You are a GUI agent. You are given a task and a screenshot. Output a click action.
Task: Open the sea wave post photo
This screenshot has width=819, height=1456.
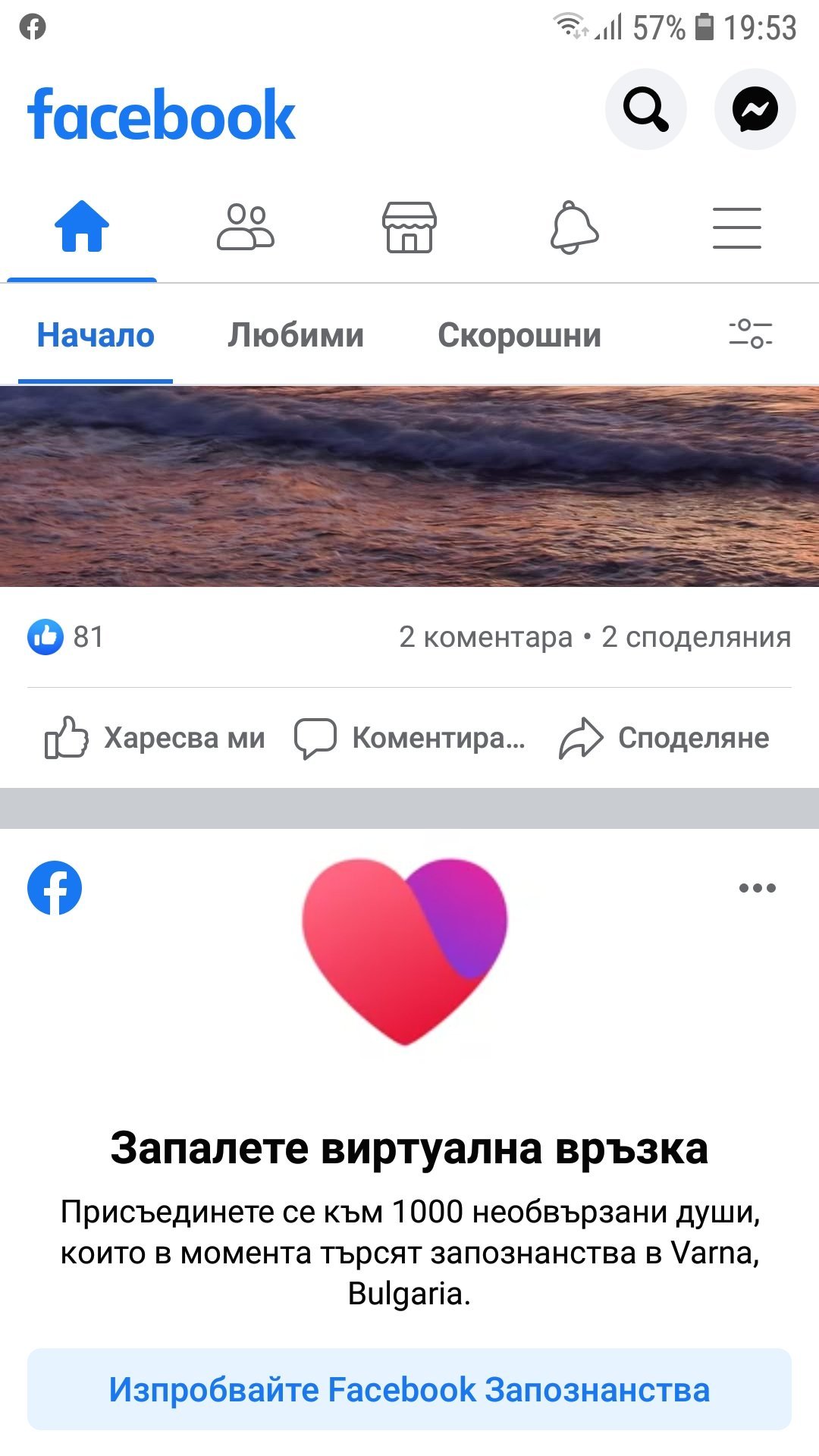pos(409,487)
